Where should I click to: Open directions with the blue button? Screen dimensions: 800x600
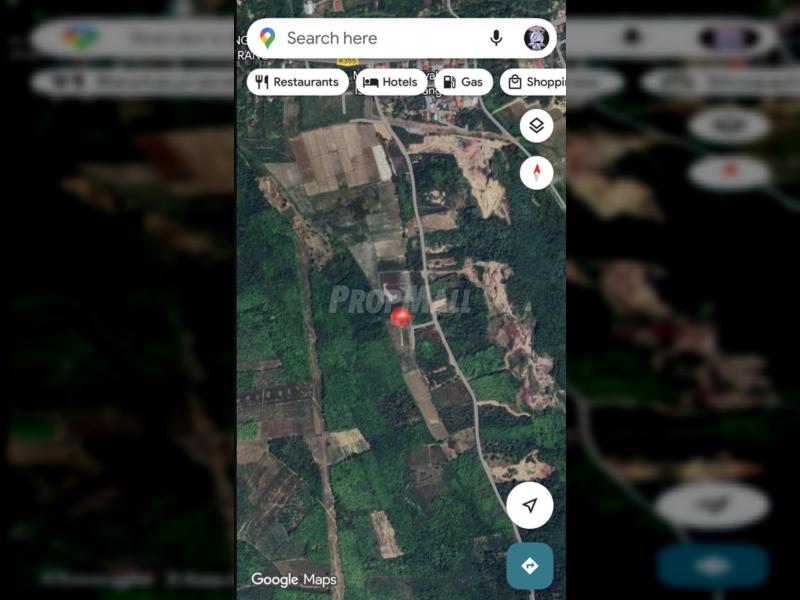pyautogui.click(x=530, y=566)
